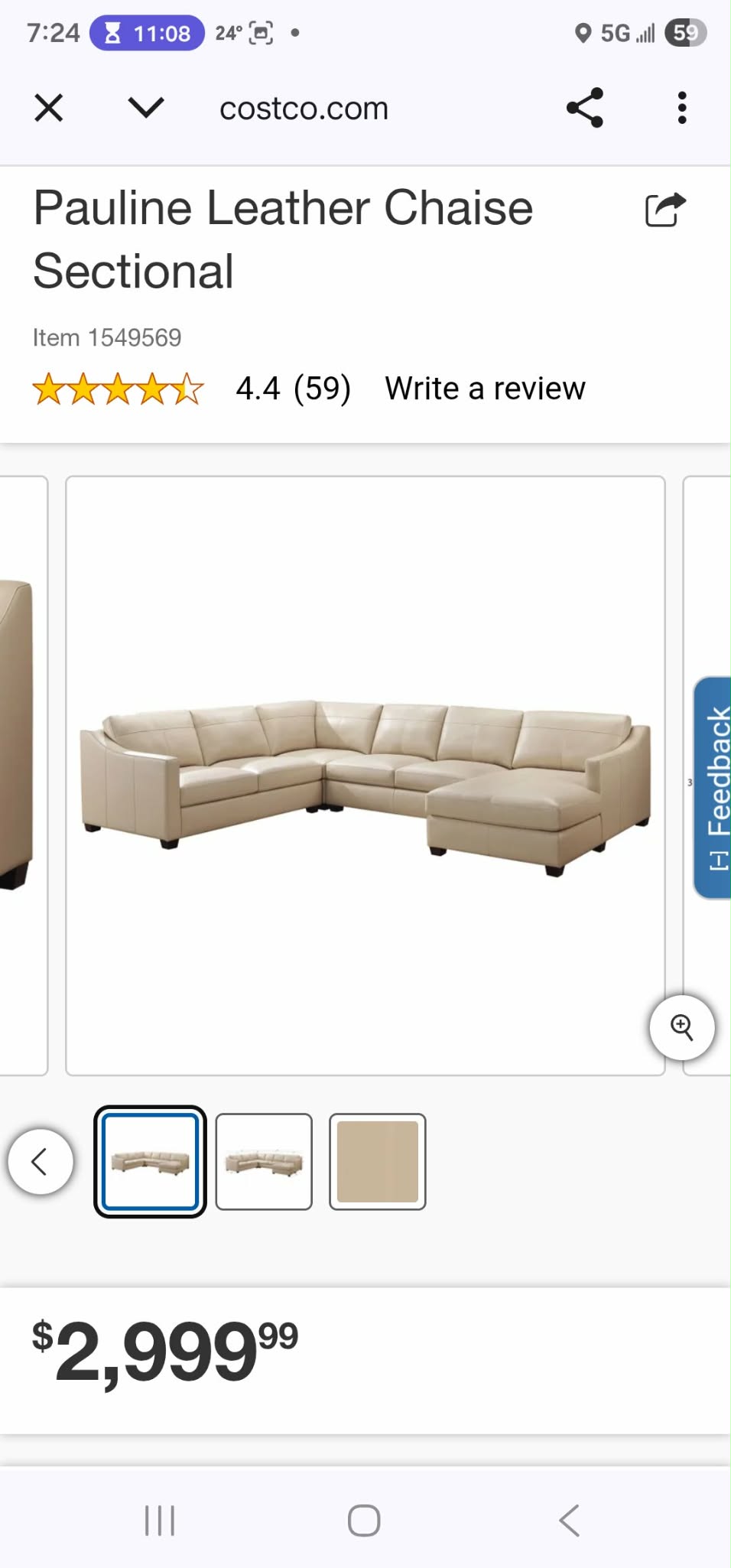Tap the location pin icon in status bar

click(582, 33)
